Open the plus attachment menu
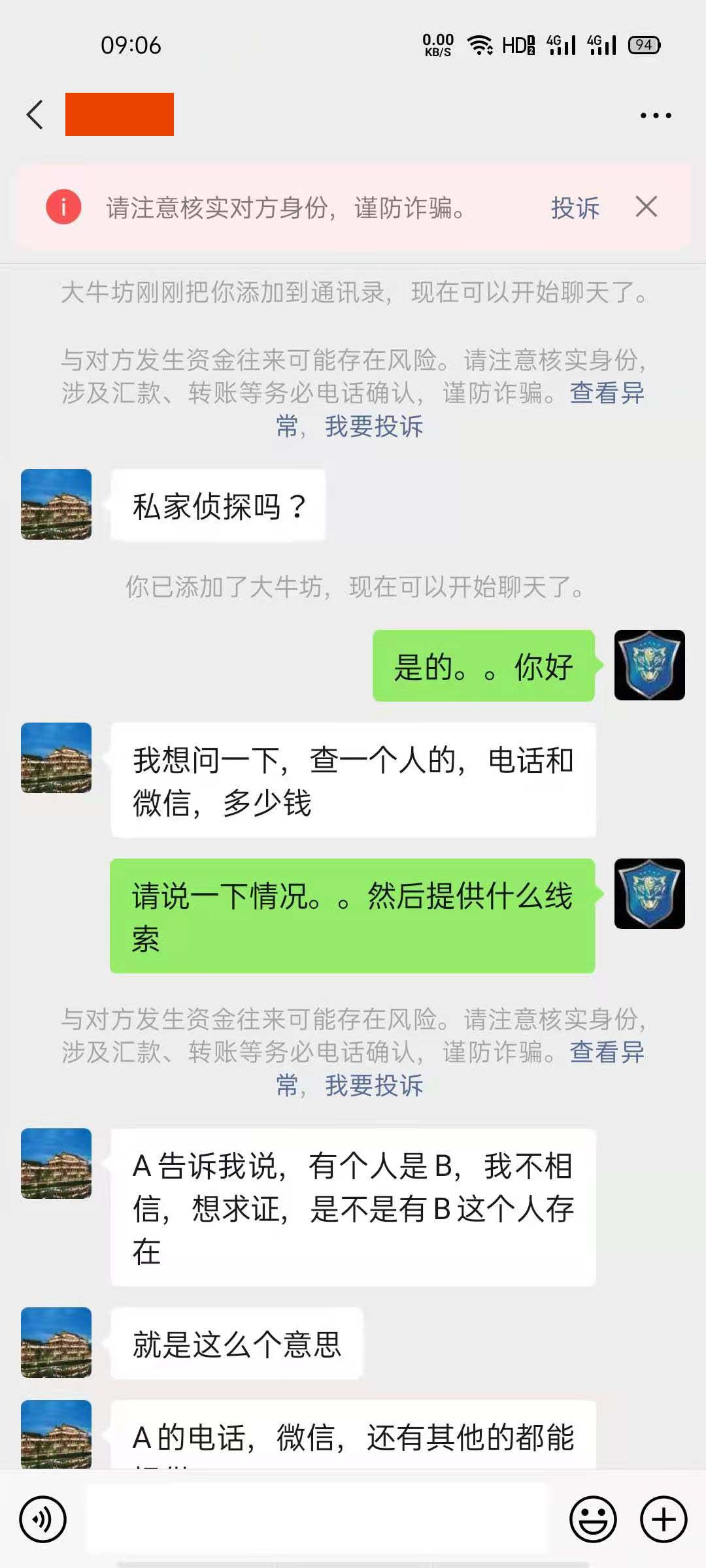Image resolution: width=706 pixels, height=1568 pixels. 663,1519
